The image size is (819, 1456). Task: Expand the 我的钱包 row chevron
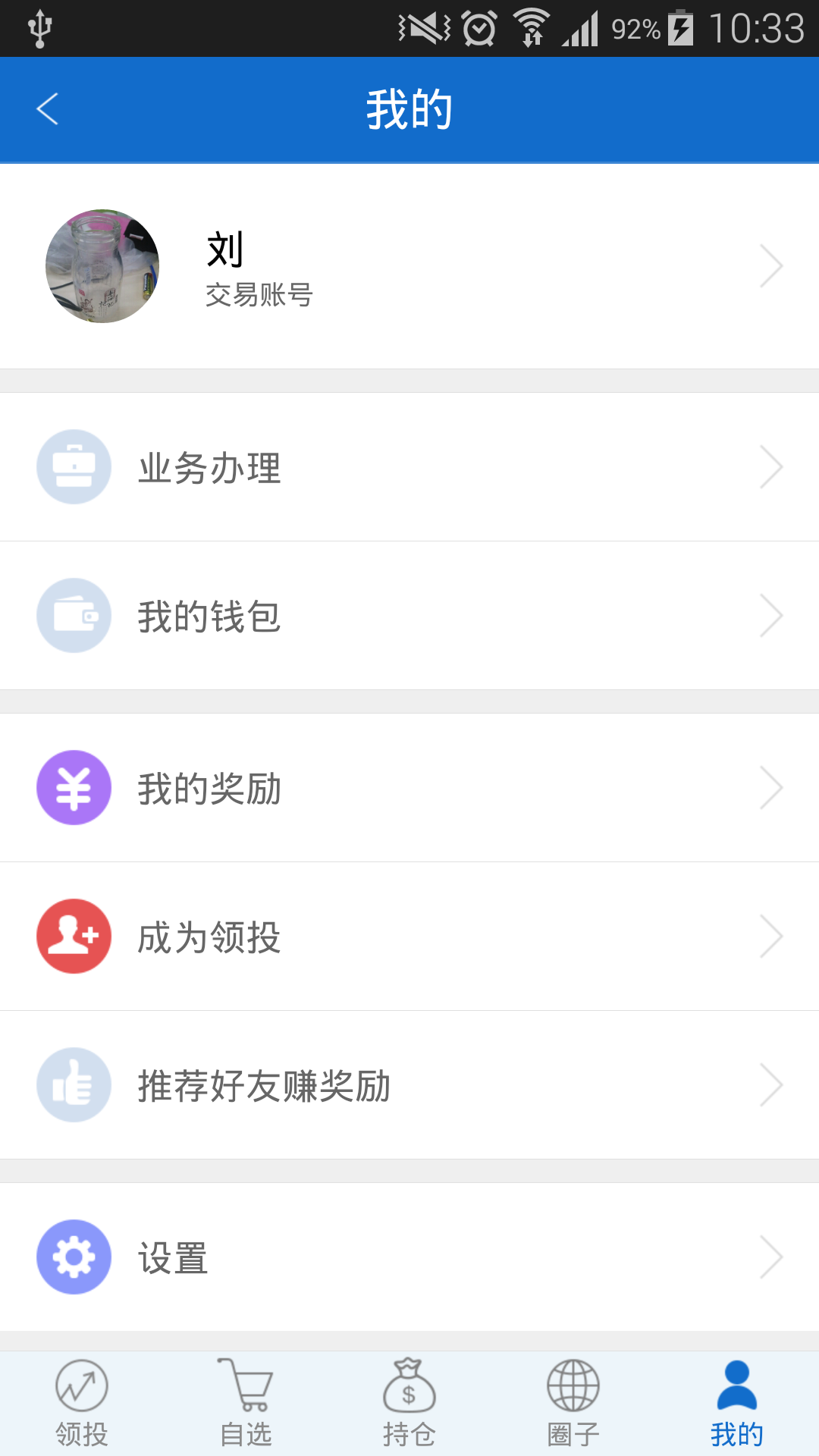[772, 615]
